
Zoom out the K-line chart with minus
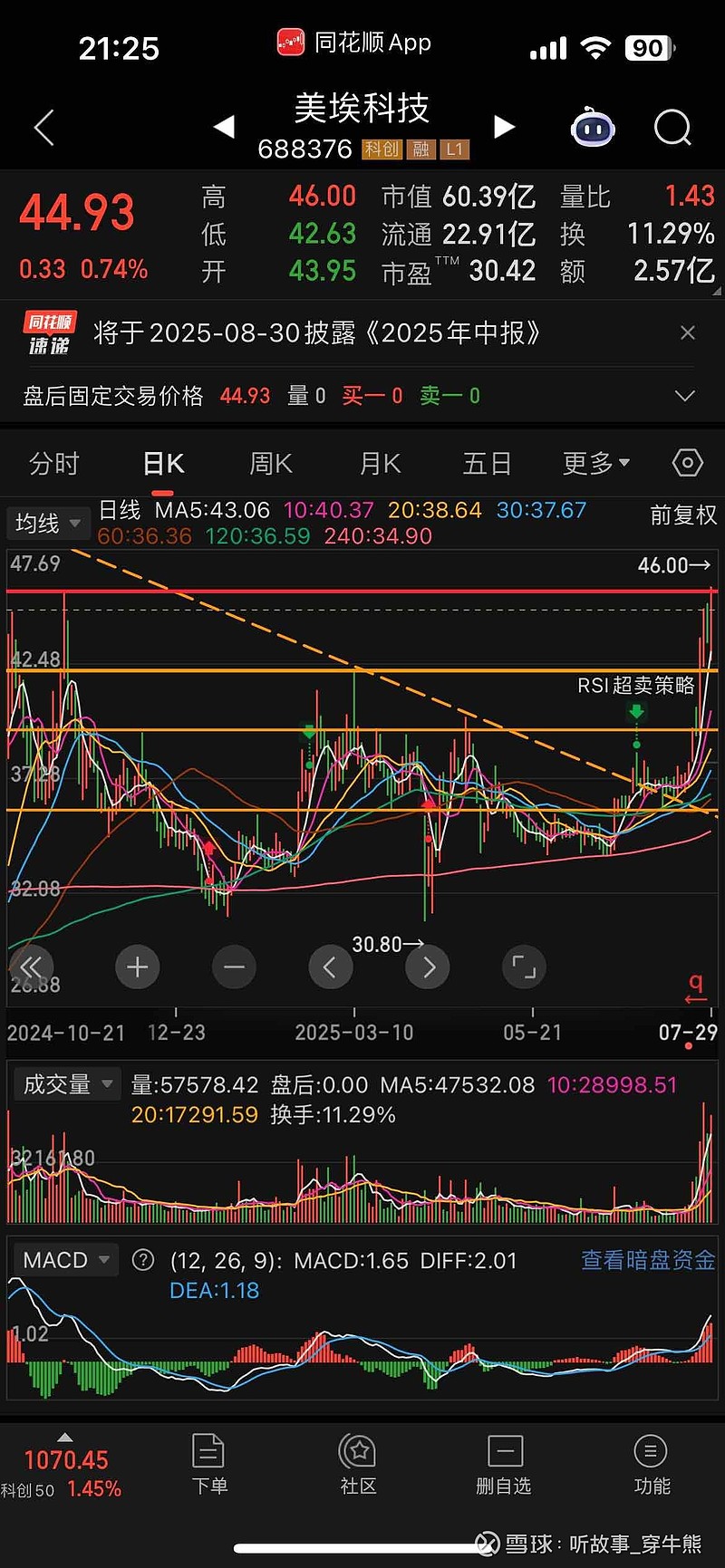[234, 967]
